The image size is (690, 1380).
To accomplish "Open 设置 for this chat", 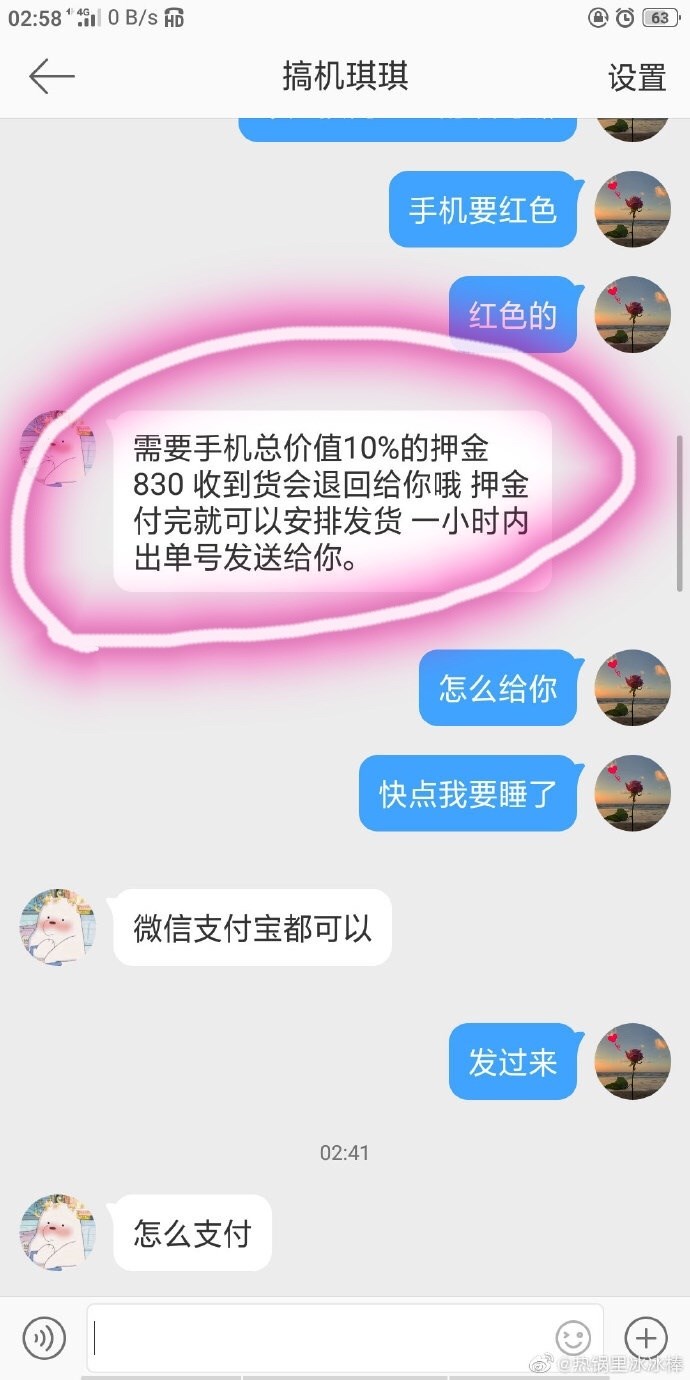I will (636, 77).
